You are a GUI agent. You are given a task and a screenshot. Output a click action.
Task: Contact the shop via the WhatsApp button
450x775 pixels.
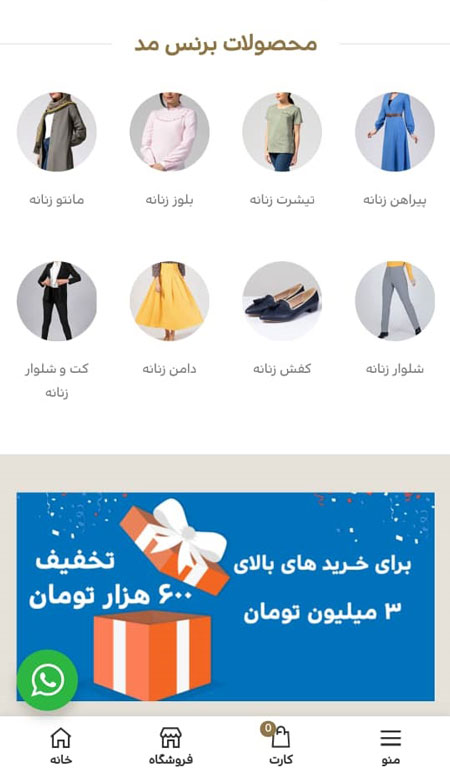click(47, 680)
